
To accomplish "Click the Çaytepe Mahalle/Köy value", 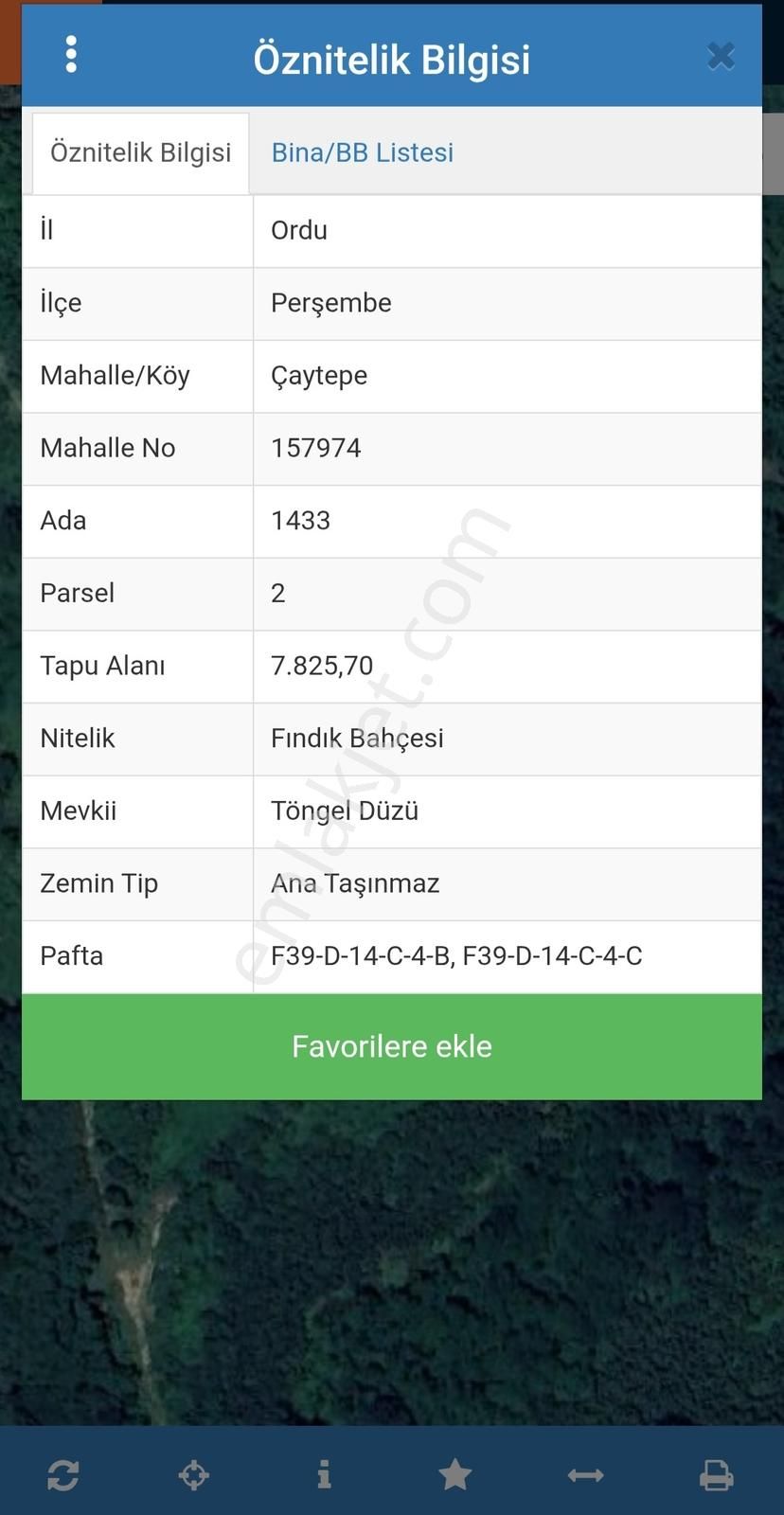I will 318,375.
